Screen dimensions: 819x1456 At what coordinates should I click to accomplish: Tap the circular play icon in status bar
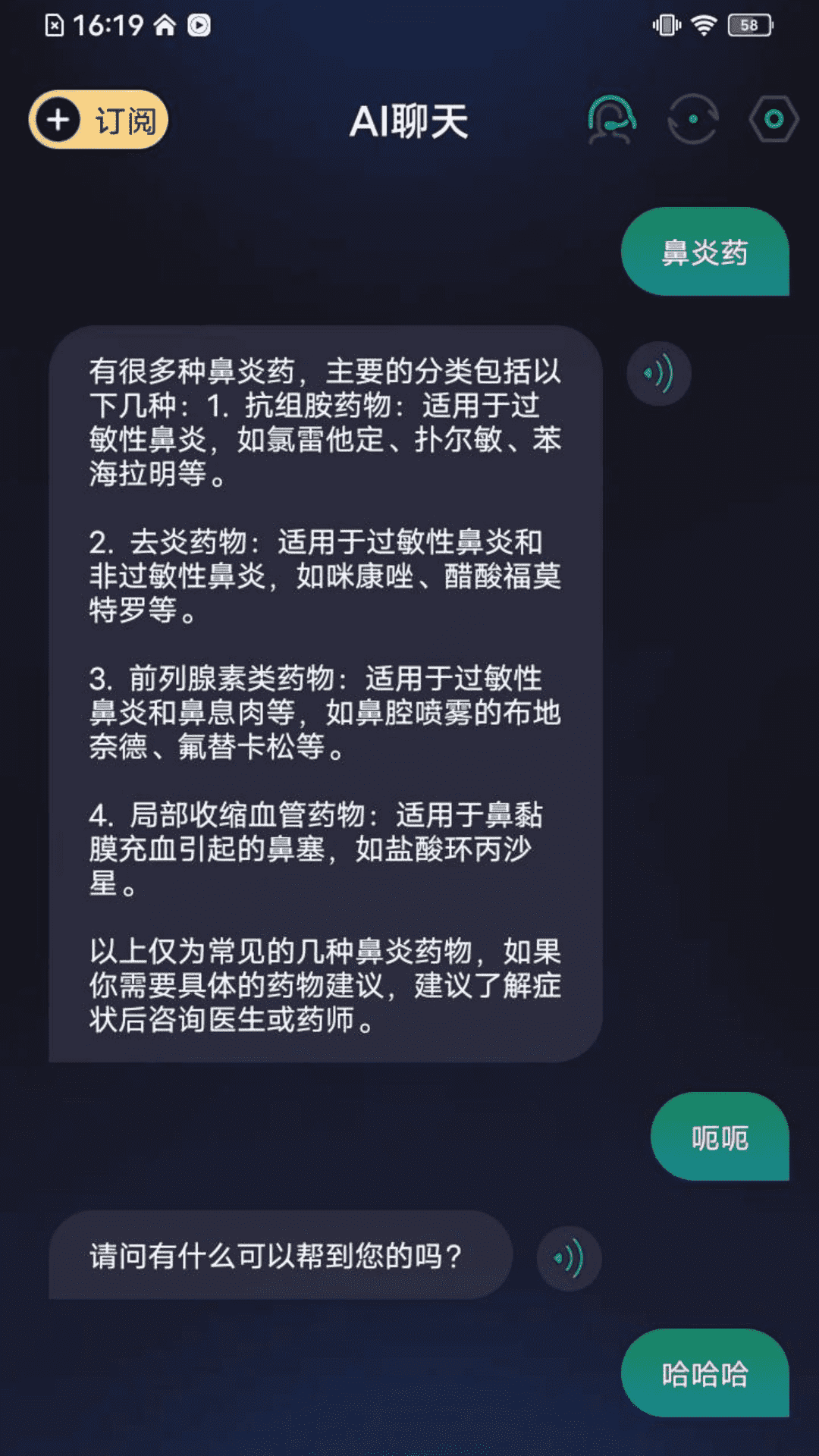pos(199,23)
